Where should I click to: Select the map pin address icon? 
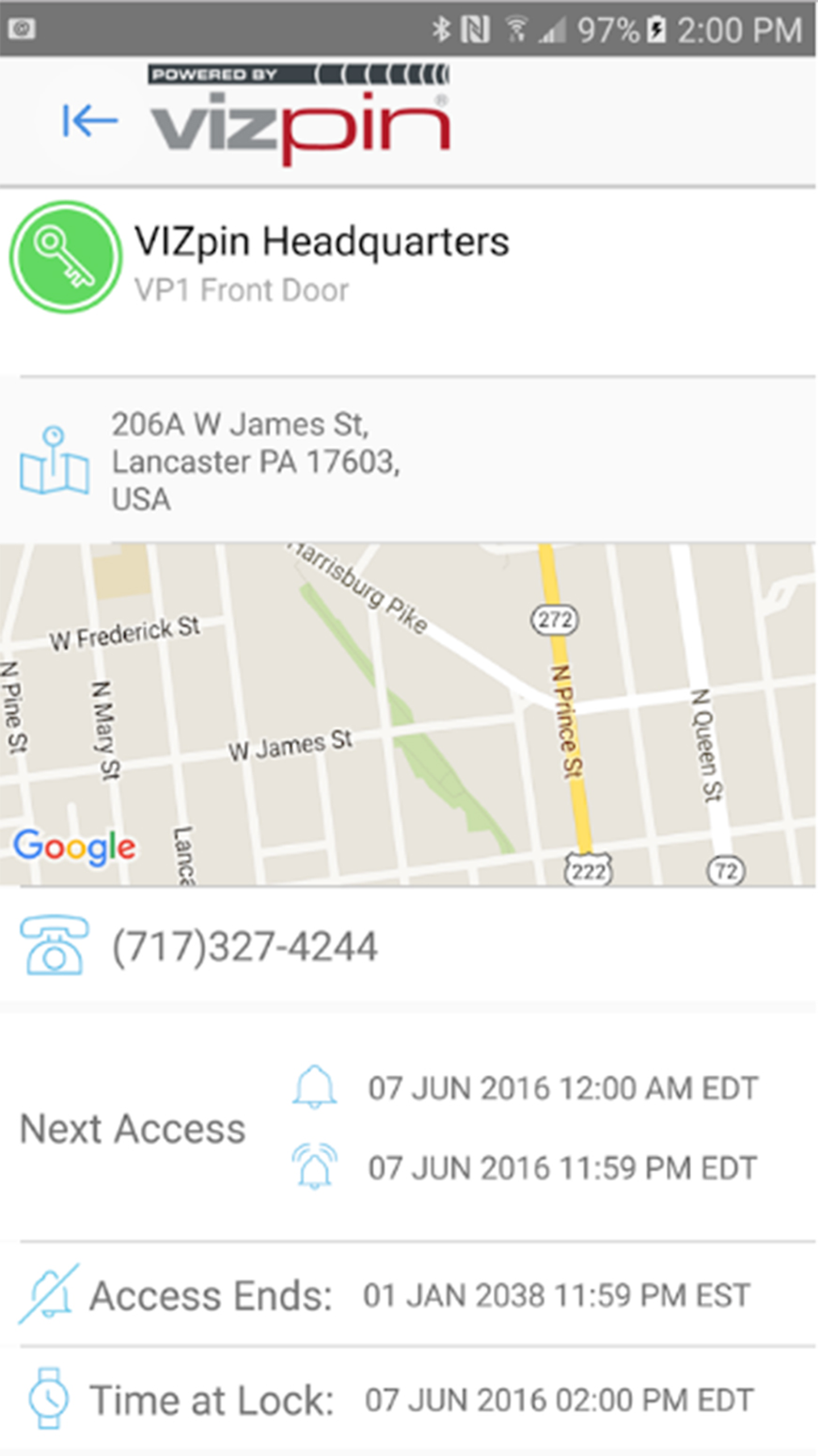pos(56,464)
